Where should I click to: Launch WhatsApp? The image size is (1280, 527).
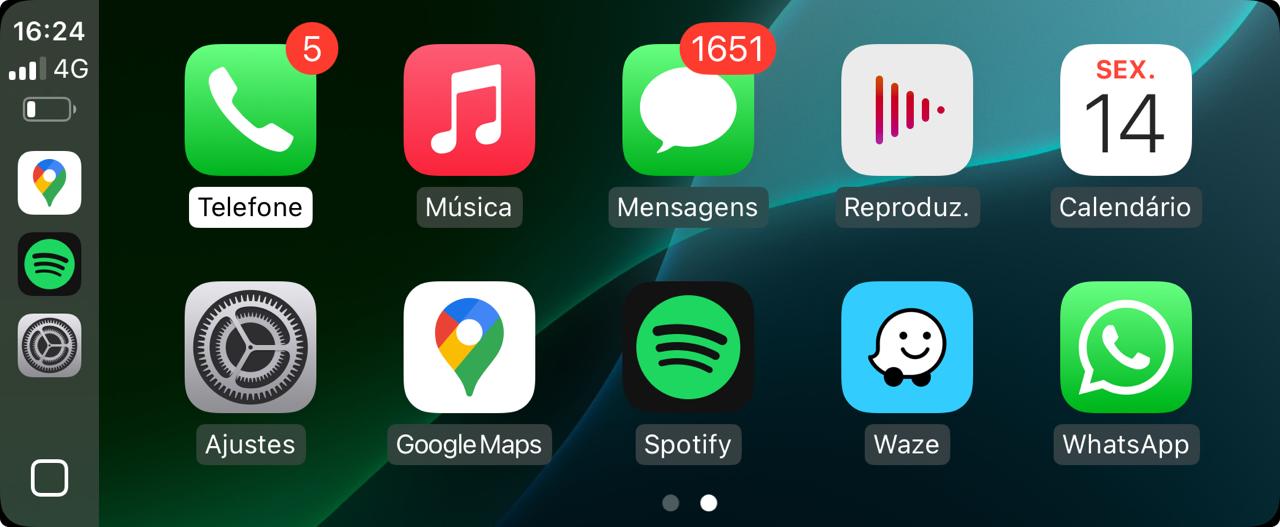tap(1126, 347)
